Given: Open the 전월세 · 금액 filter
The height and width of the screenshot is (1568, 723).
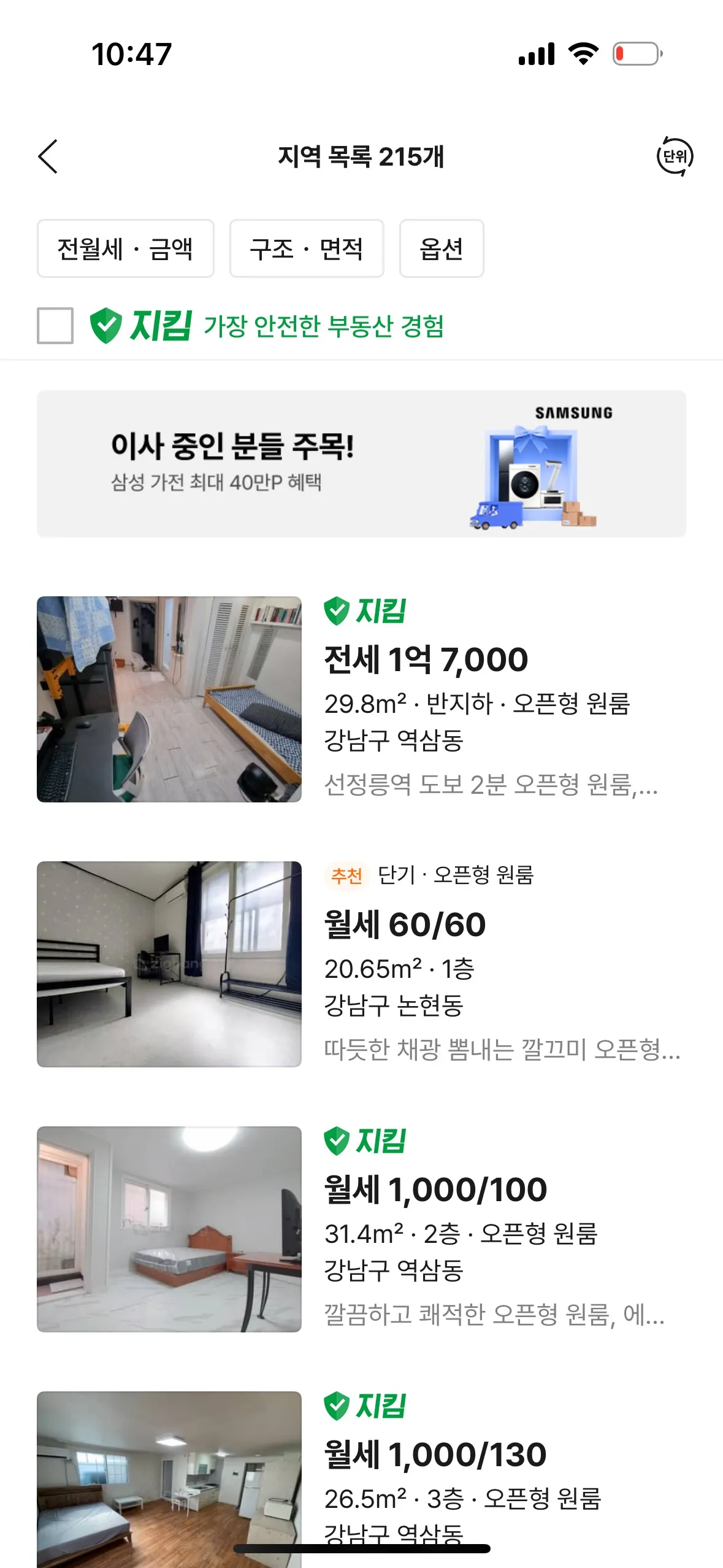Looking at the screenshot, I should 126,248.
